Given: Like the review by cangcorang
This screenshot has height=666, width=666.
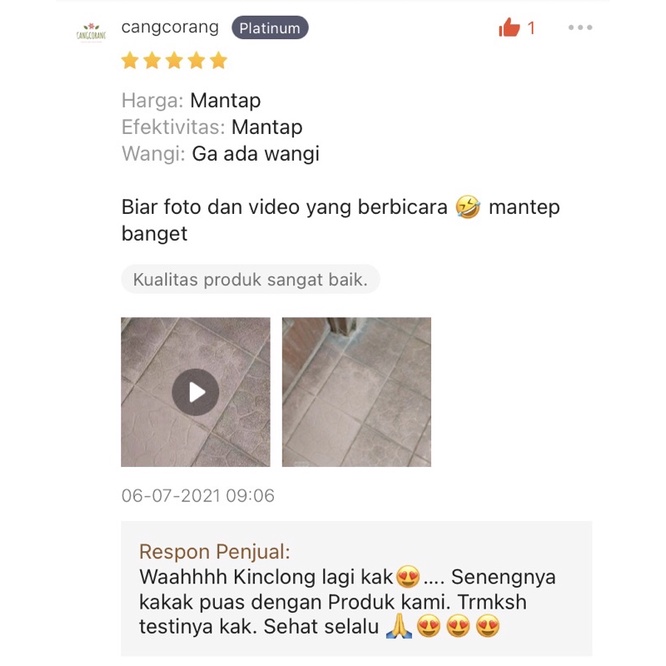Looking at the screenshot, I should point(510,28).
